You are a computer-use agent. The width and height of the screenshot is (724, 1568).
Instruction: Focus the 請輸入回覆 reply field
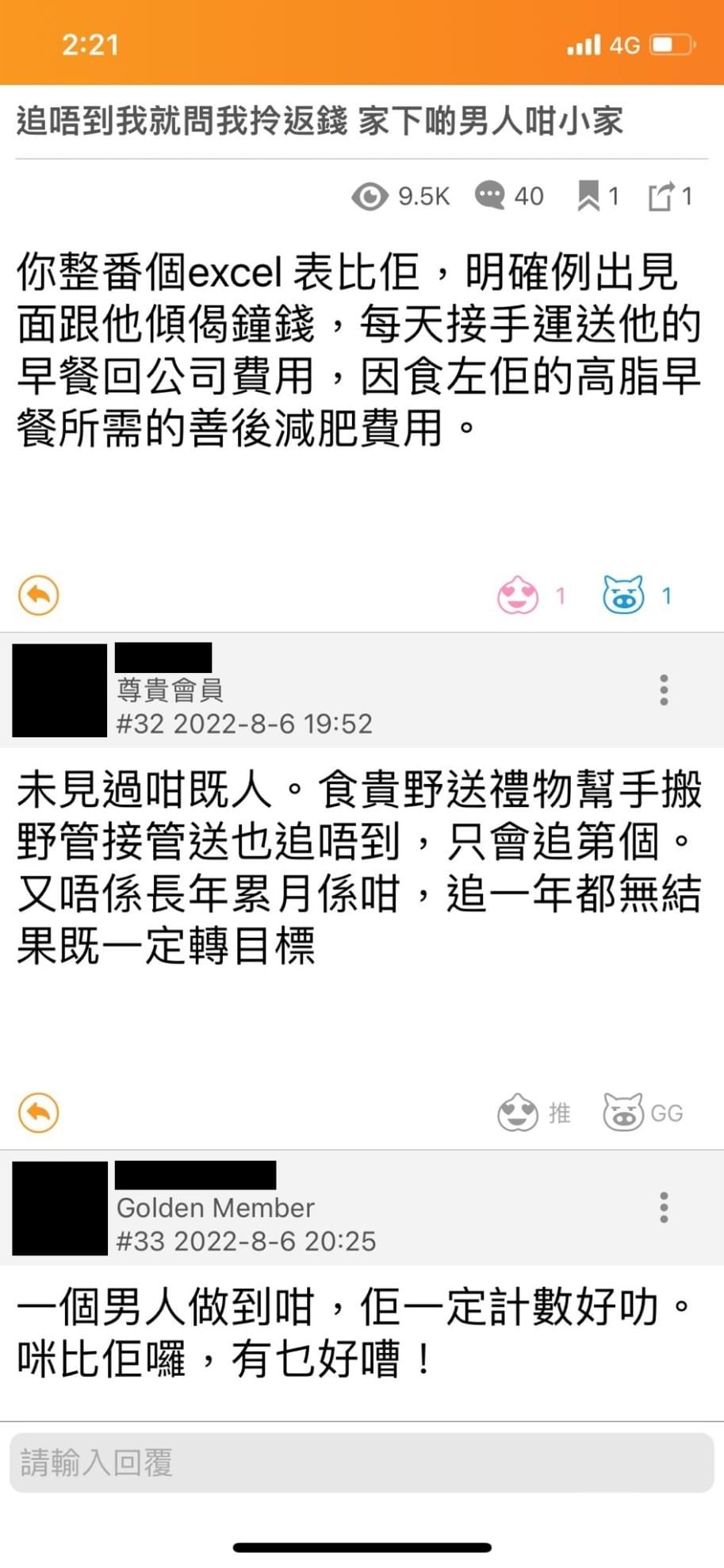362,1462
